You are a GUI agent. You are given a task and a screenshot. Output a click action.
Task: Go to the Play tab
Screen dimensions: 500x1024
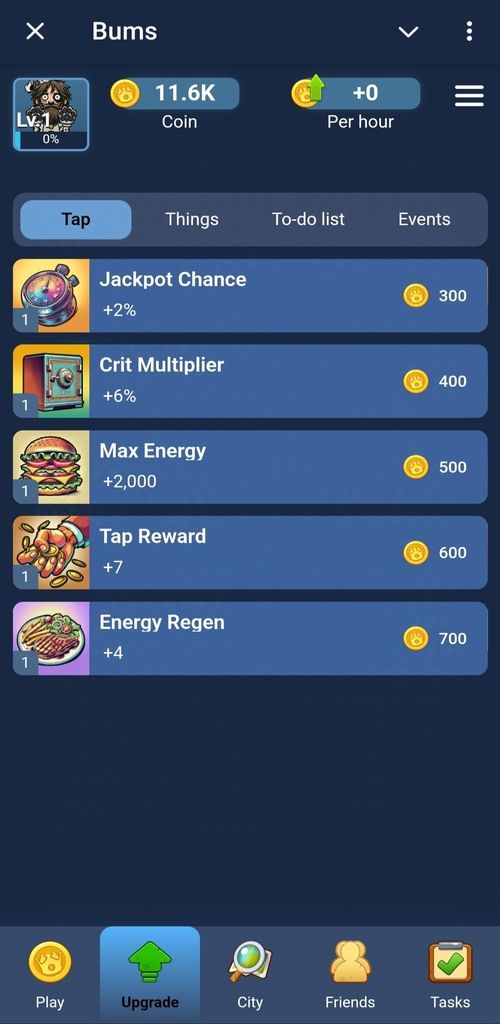pyautogui.click(x=50, y=975)
